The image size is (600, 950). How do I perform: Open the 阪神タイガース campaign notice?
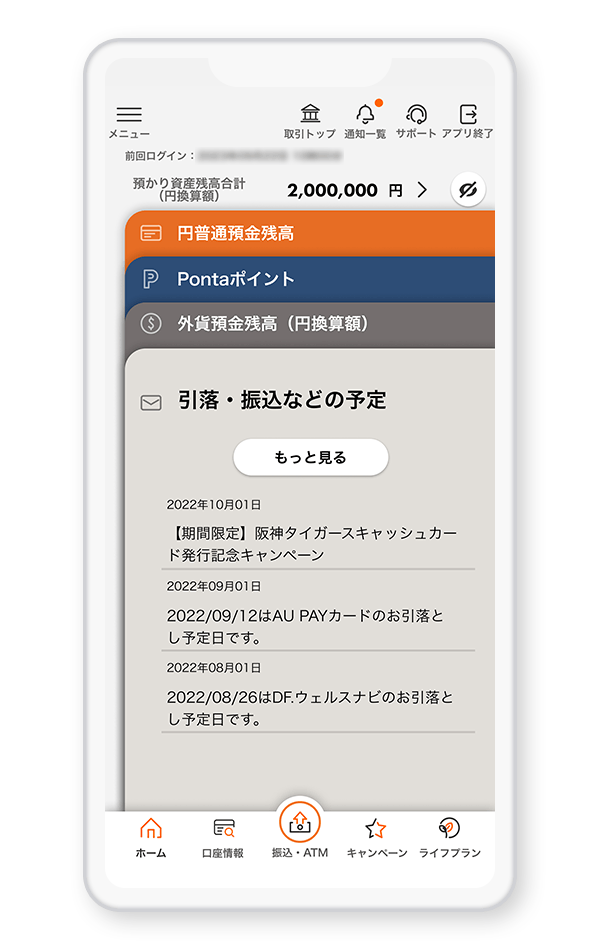pyautogui.click(x=318, y=543)
